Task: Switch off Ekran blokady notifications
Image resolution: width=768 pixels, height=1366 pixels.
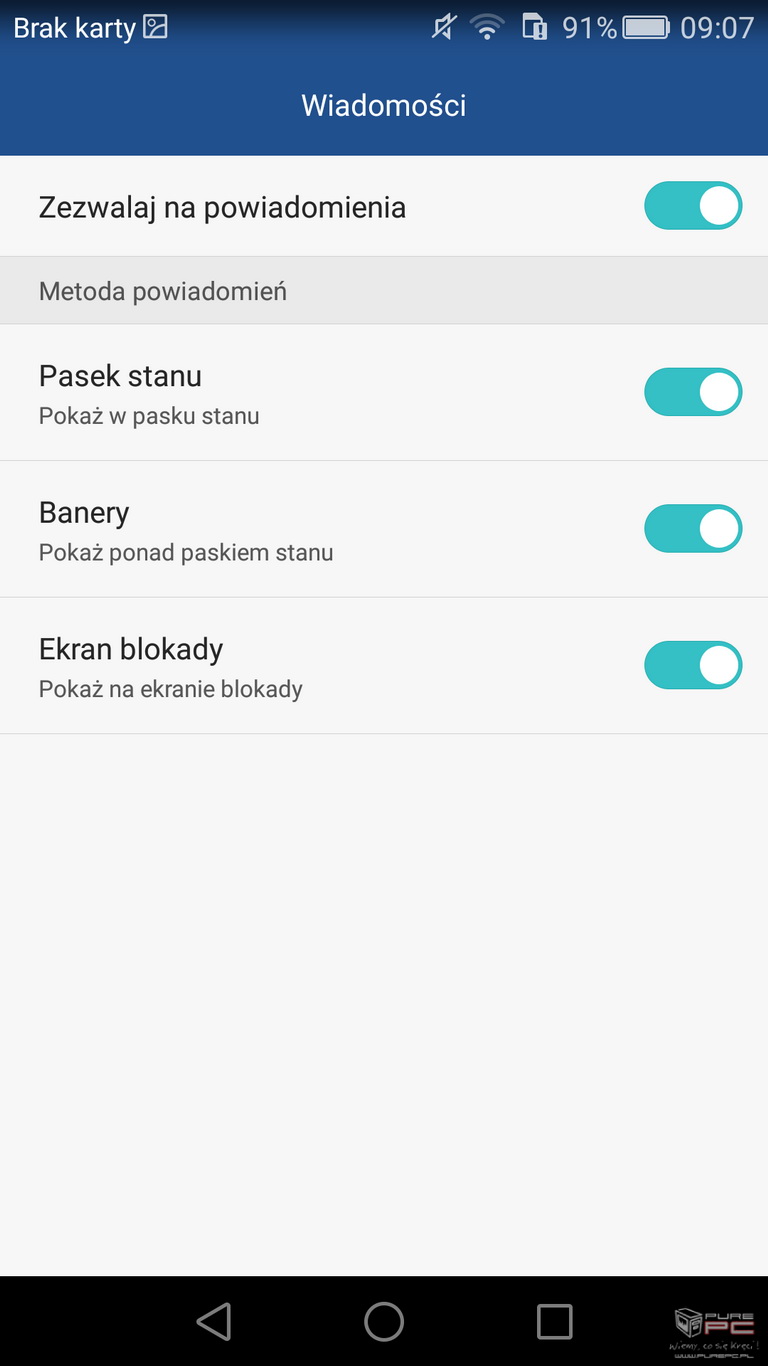Action: tap(693, 665)
